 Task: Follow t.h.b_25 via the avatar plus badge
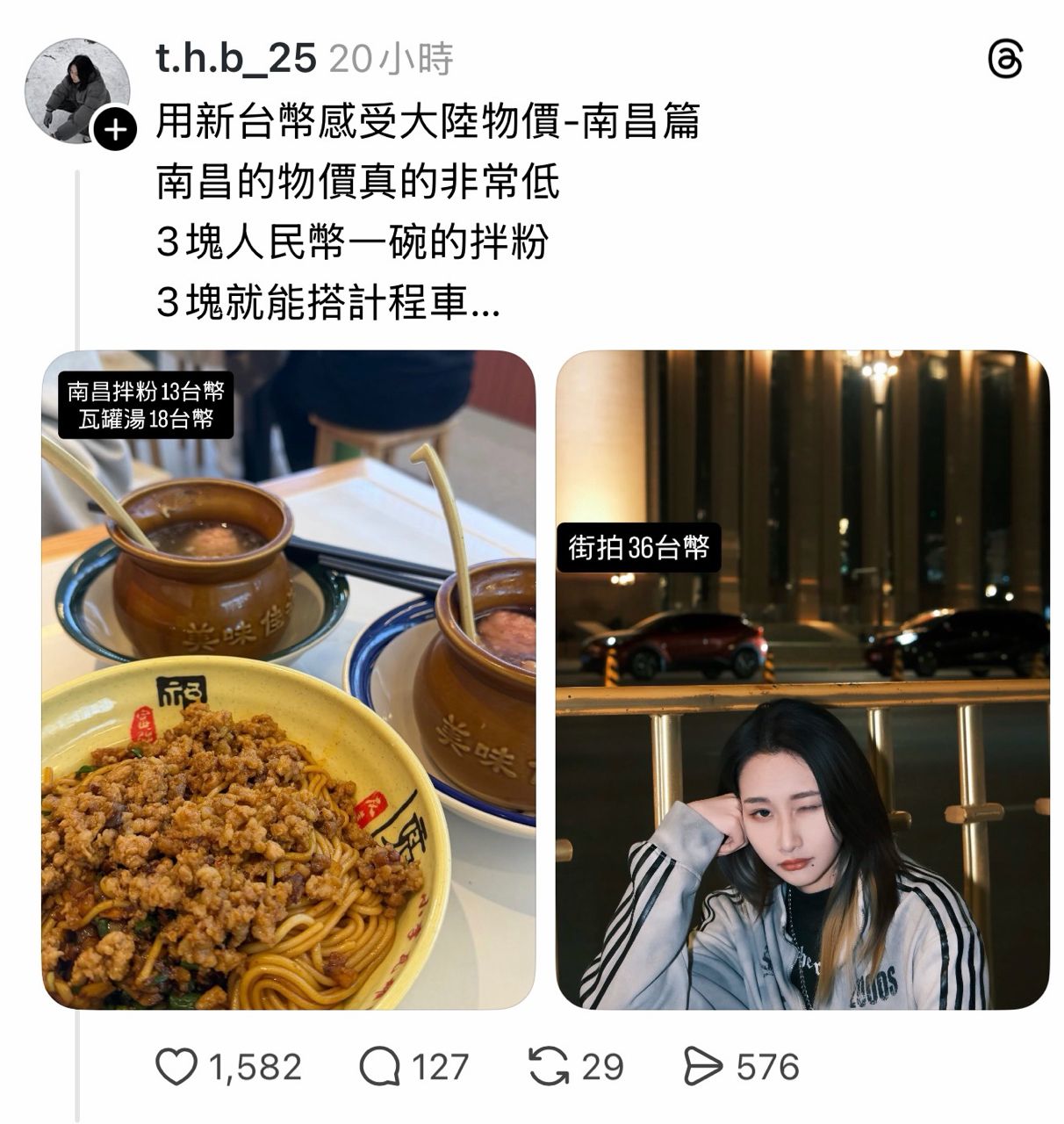click(x=115, y=130)
